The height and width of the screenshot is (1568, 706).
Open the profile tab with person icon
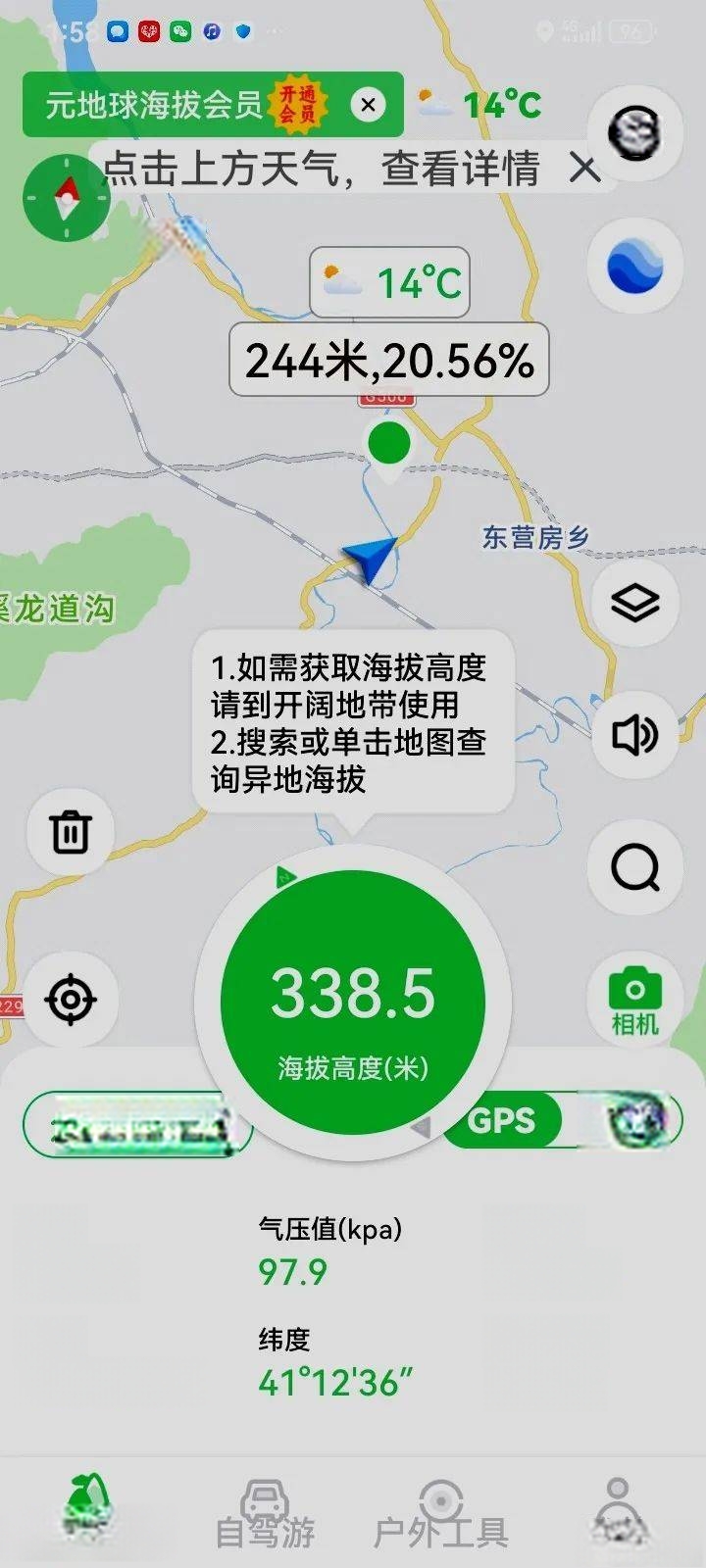pos(618,1515)
